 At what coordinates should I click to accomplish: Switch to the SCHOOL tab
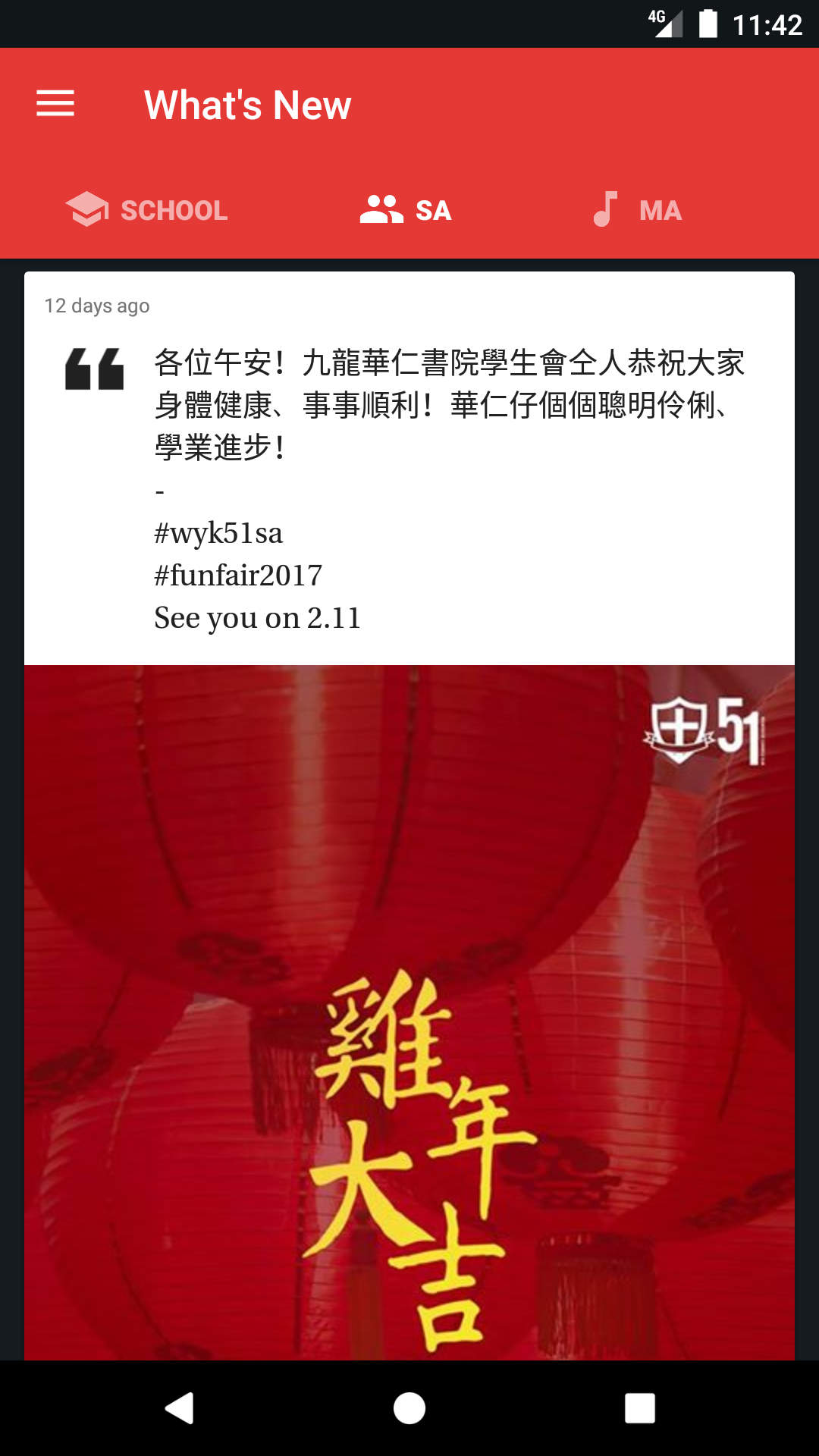[x=147, y=210]
